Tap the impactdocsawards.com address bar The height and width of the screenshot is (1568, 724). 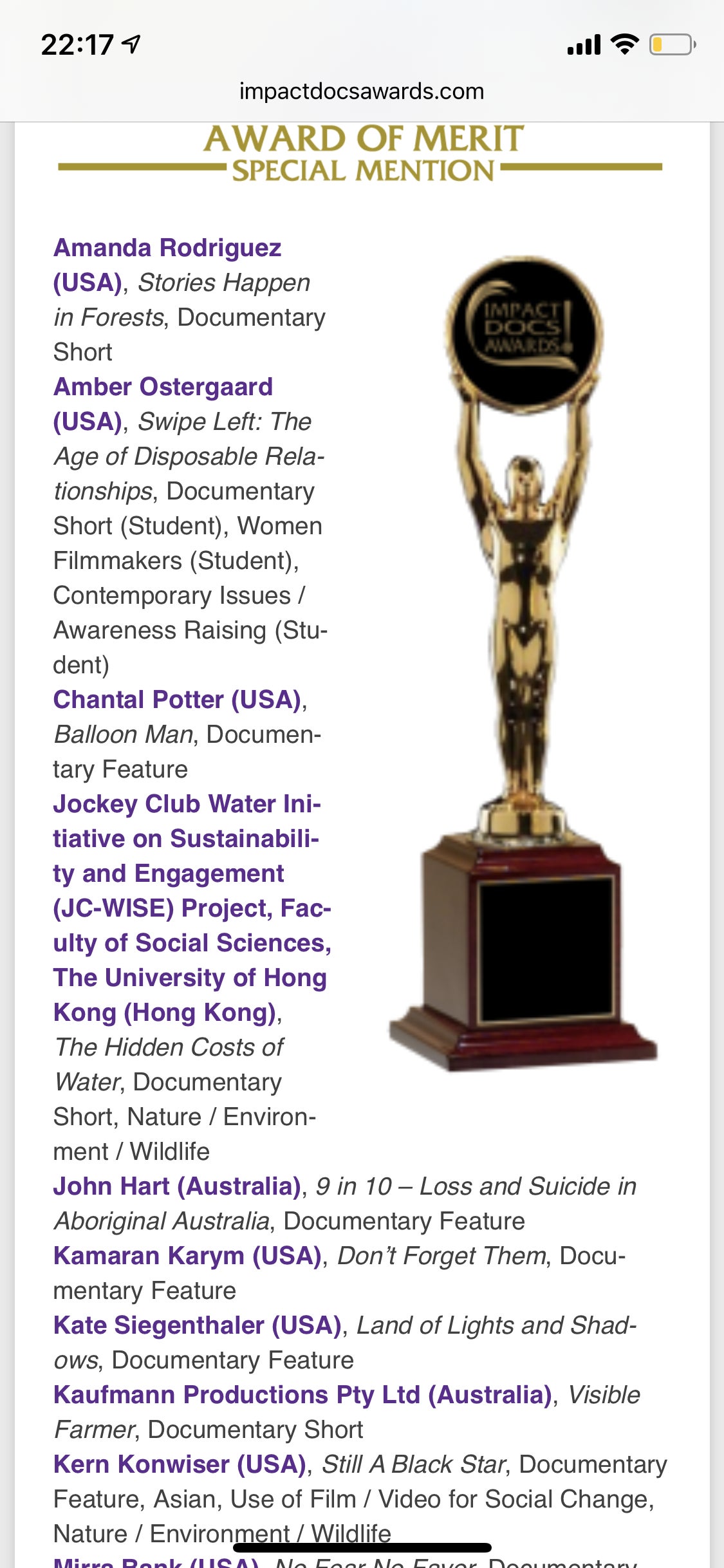point(362,91)
